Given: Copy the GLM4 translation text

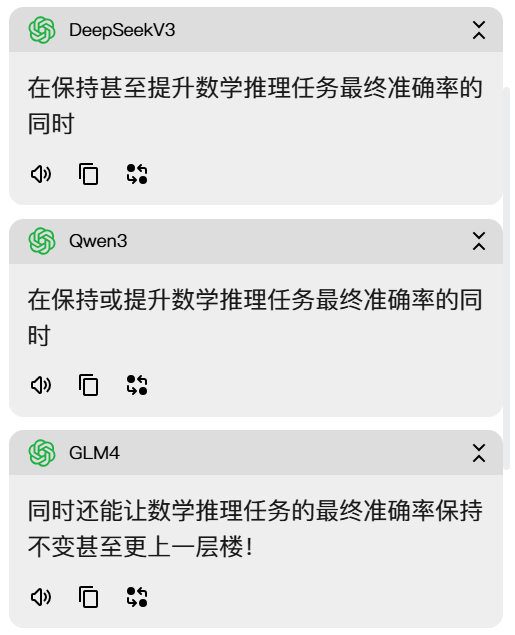Looking at the screenshot, I should point(89,597).
